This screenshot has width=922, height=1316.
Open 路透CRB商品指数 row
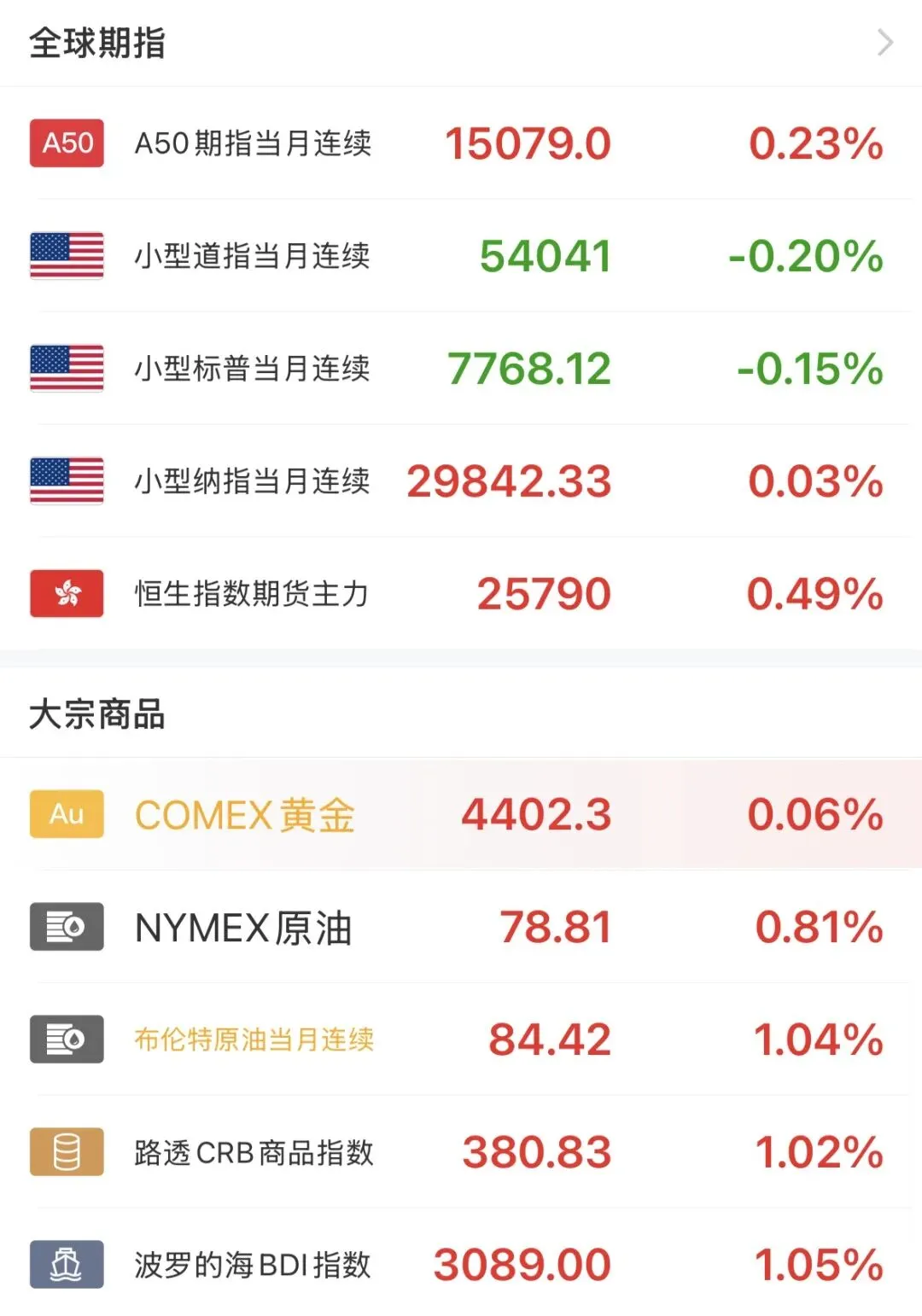[x=461, y=1152]
